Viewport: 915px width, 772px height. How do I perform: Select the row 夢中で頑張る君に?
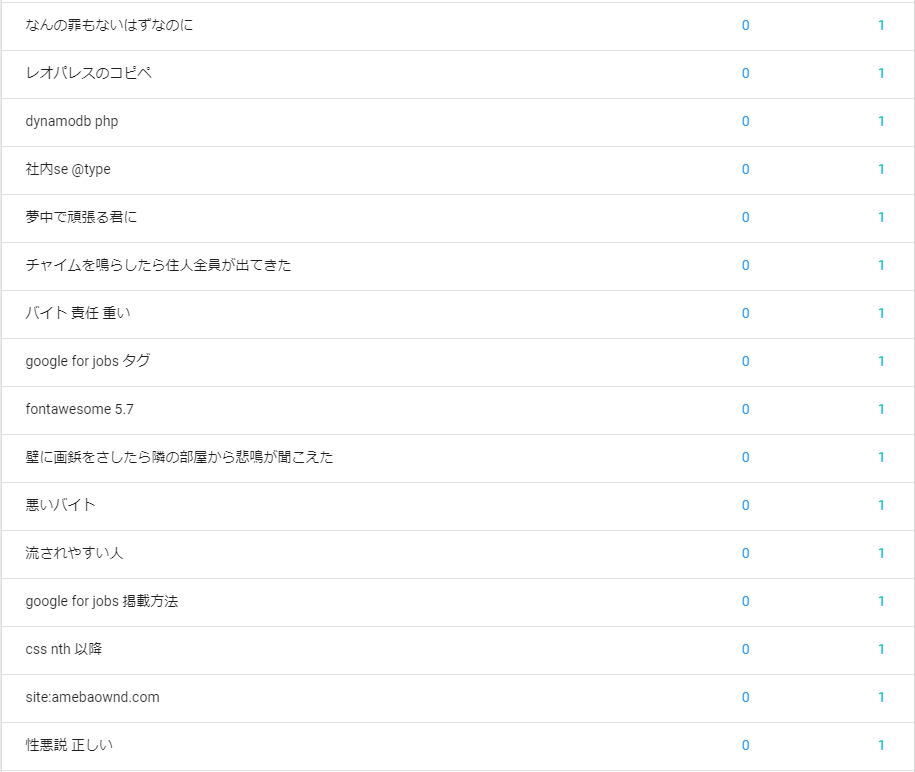(81, 217)
